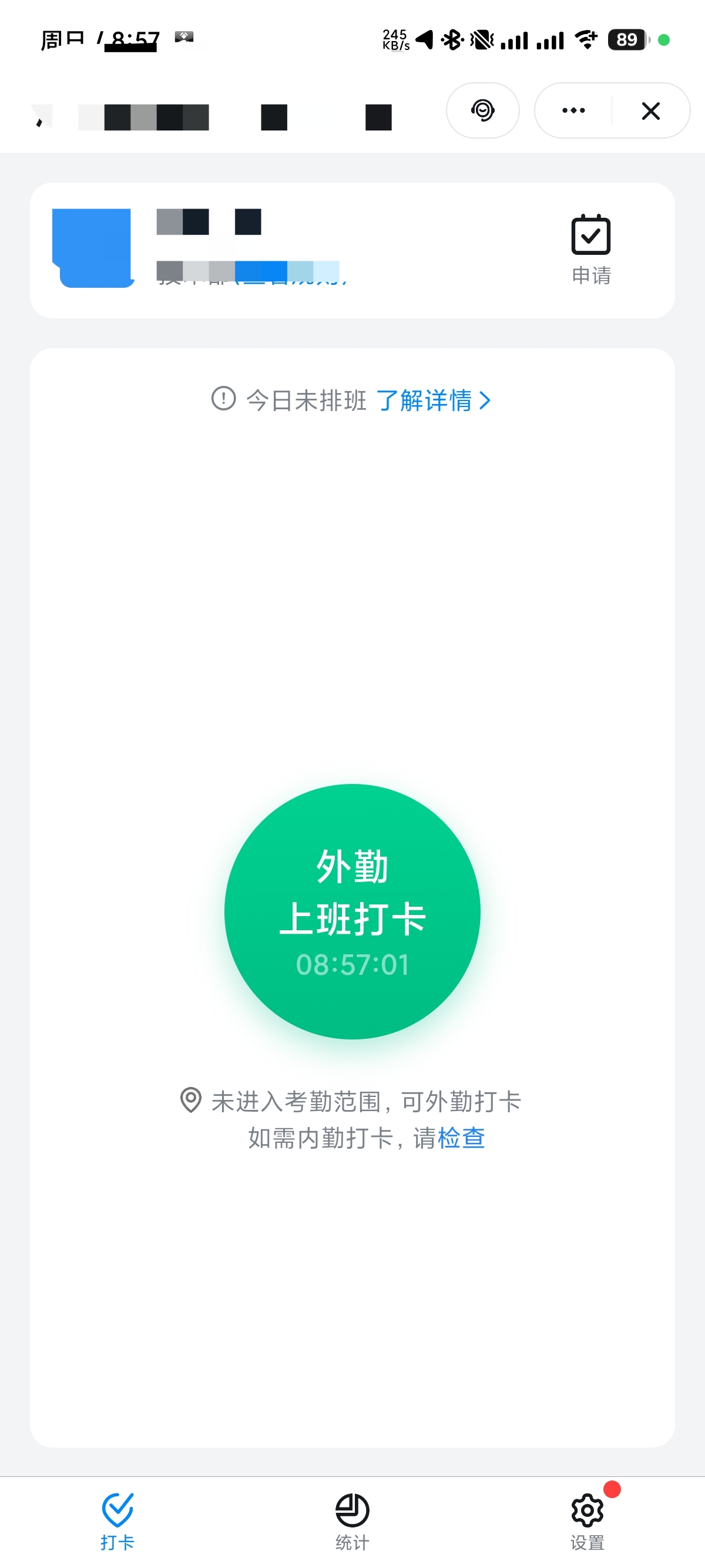Close the mini-program with the X
This screenshot has height=1568, width=705.
pyautogui.click(x=650, y=110)
